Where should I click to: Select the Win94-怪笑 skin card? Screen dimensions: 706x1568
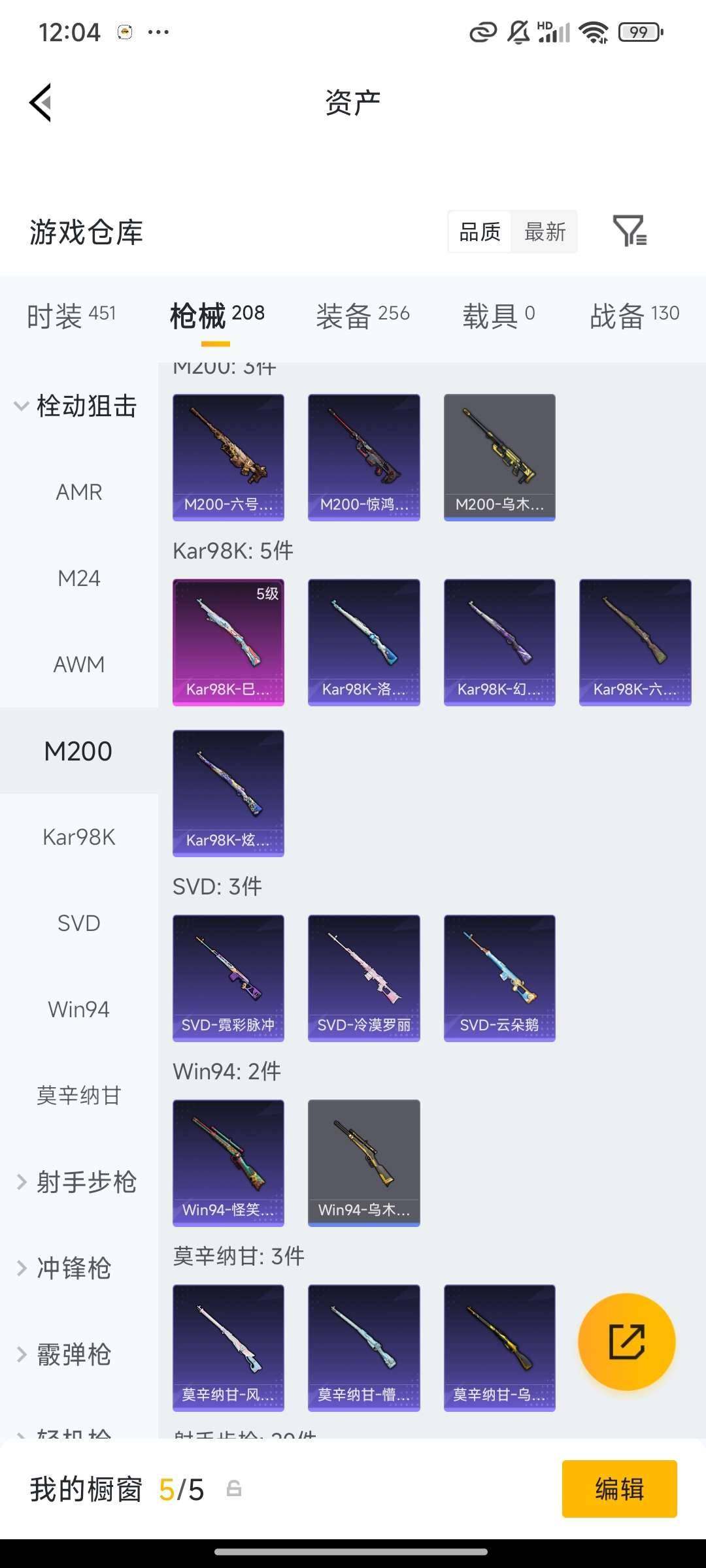(x=228, y=1162)
